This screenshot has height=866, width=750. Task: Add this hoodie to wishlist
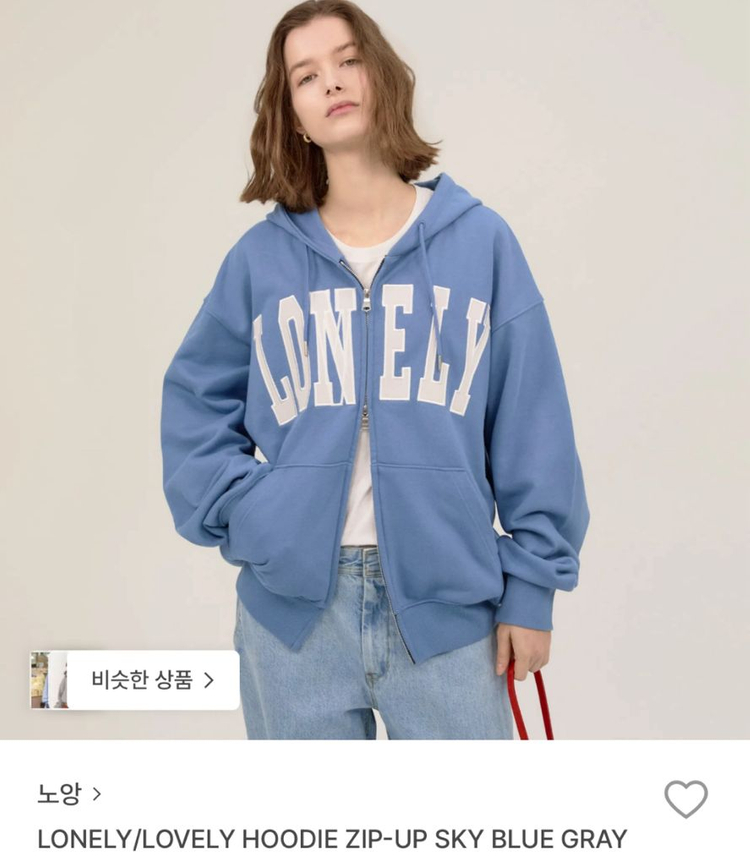point(686,799)
